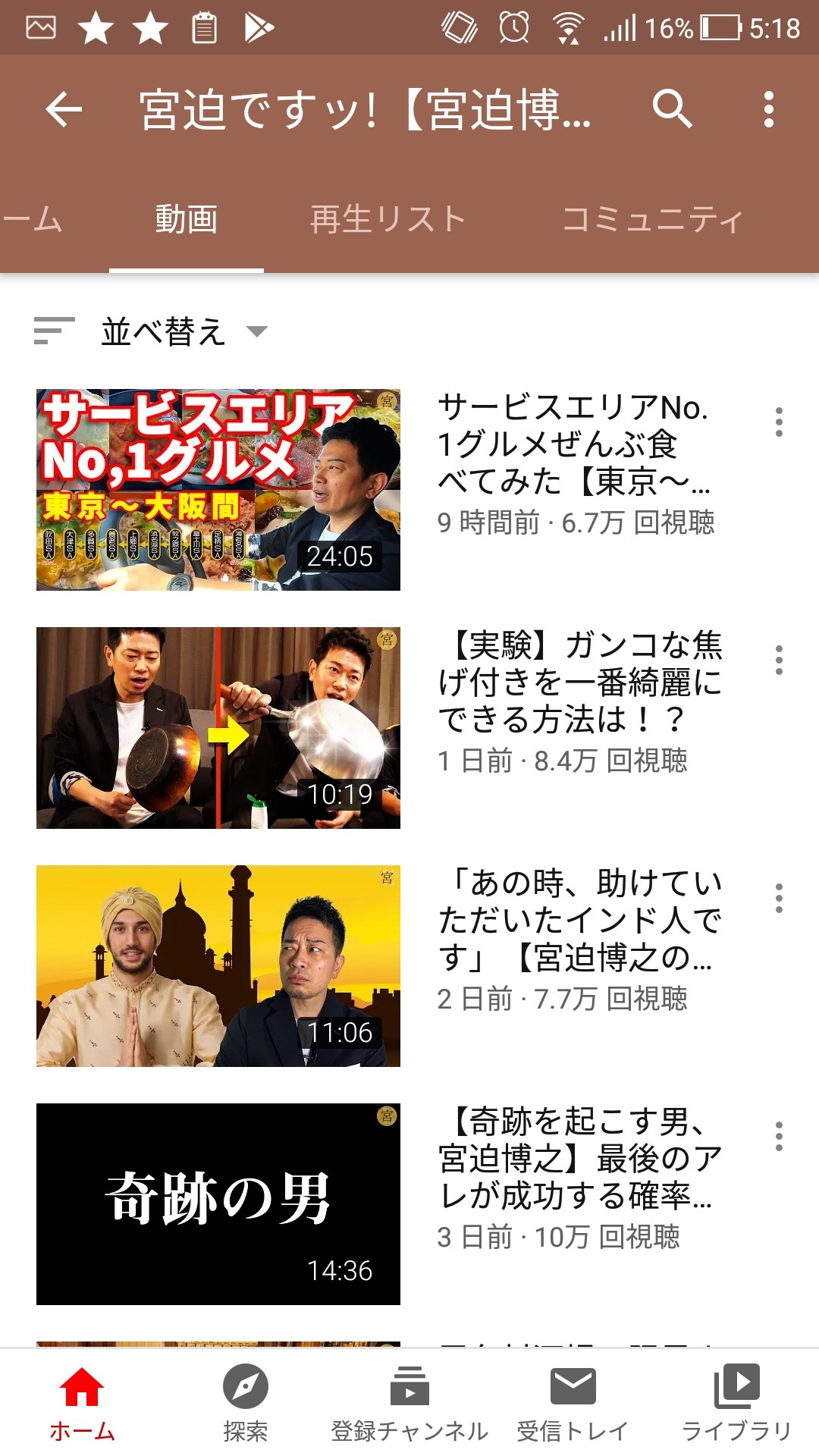Open options for 【奇跡を起こす男】 video
The width and height of the screenshot is (819, 1456).
[x=779, y=1136]
